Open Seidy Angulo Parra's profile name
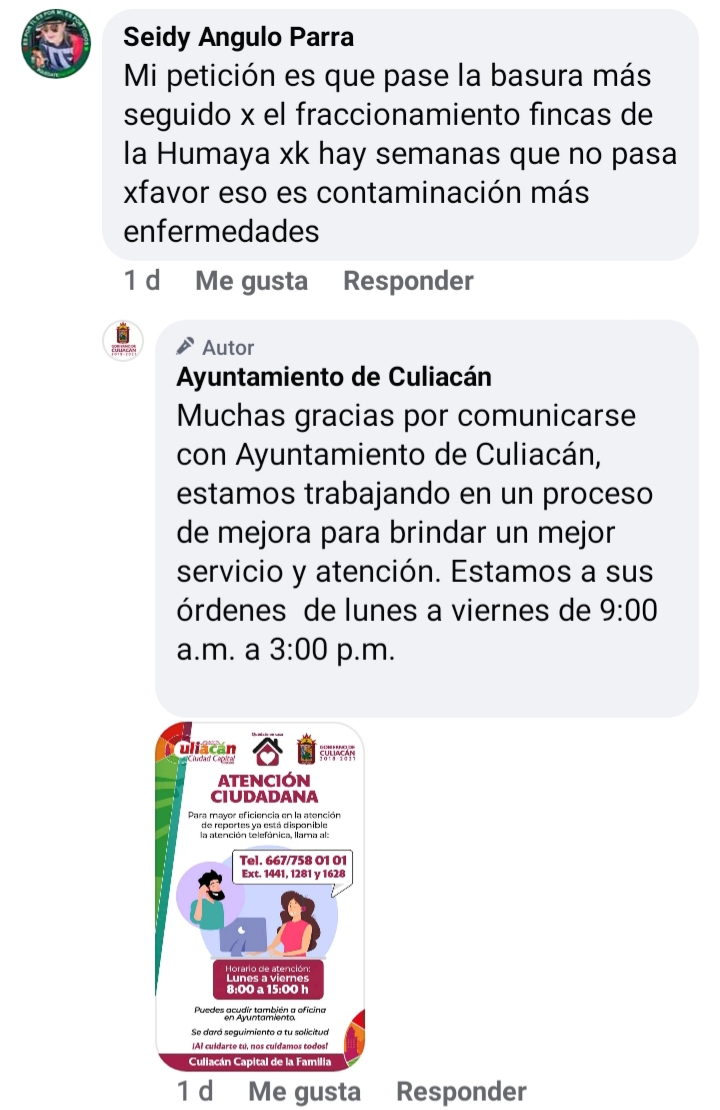 click(238, 38)
